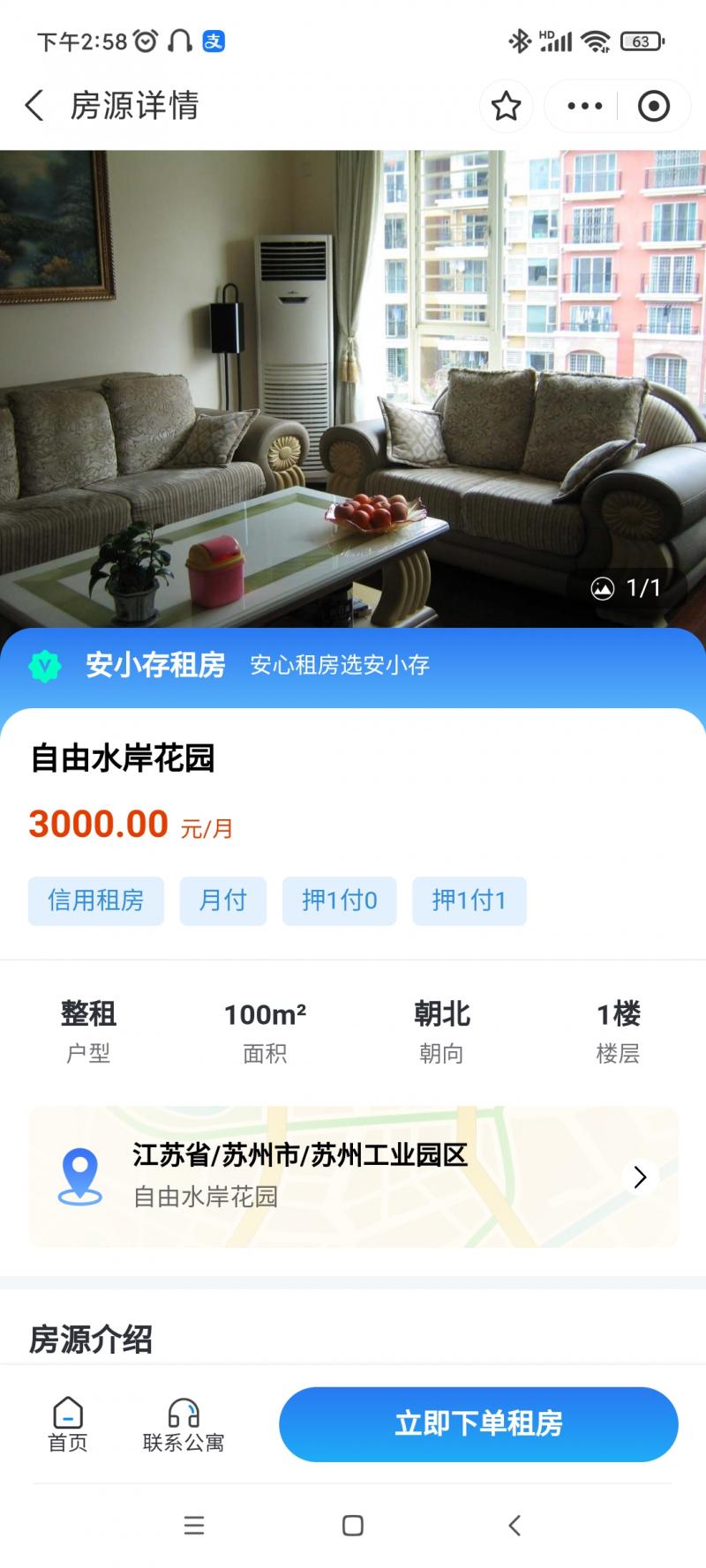
Task: Contact the apartment via 联系公寓
Action: click(184, 1423)
